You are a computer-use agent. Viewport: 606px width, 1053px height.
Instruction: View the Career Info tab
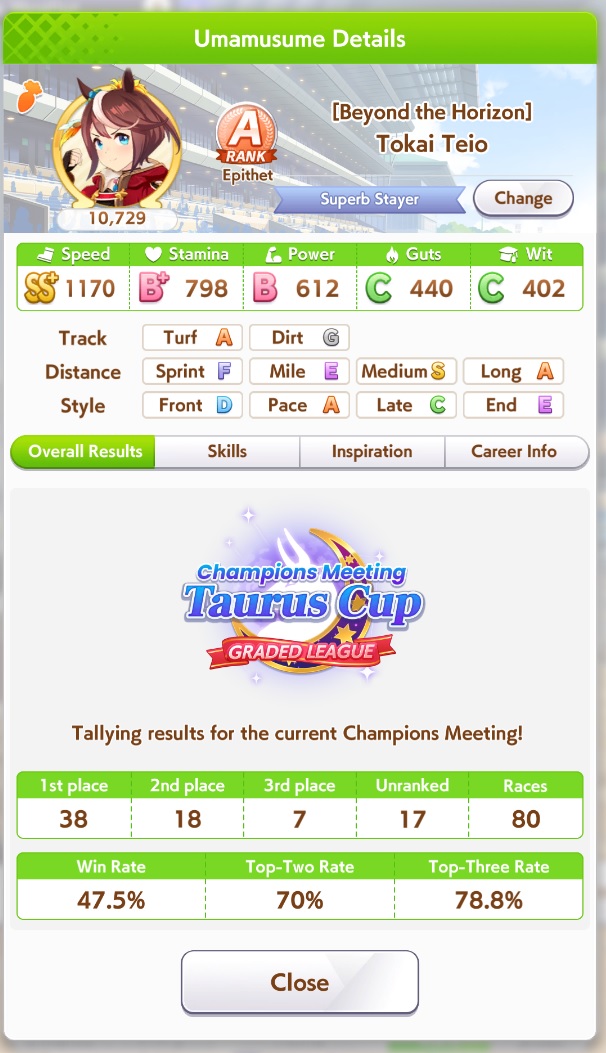click(x=514, y=451)
